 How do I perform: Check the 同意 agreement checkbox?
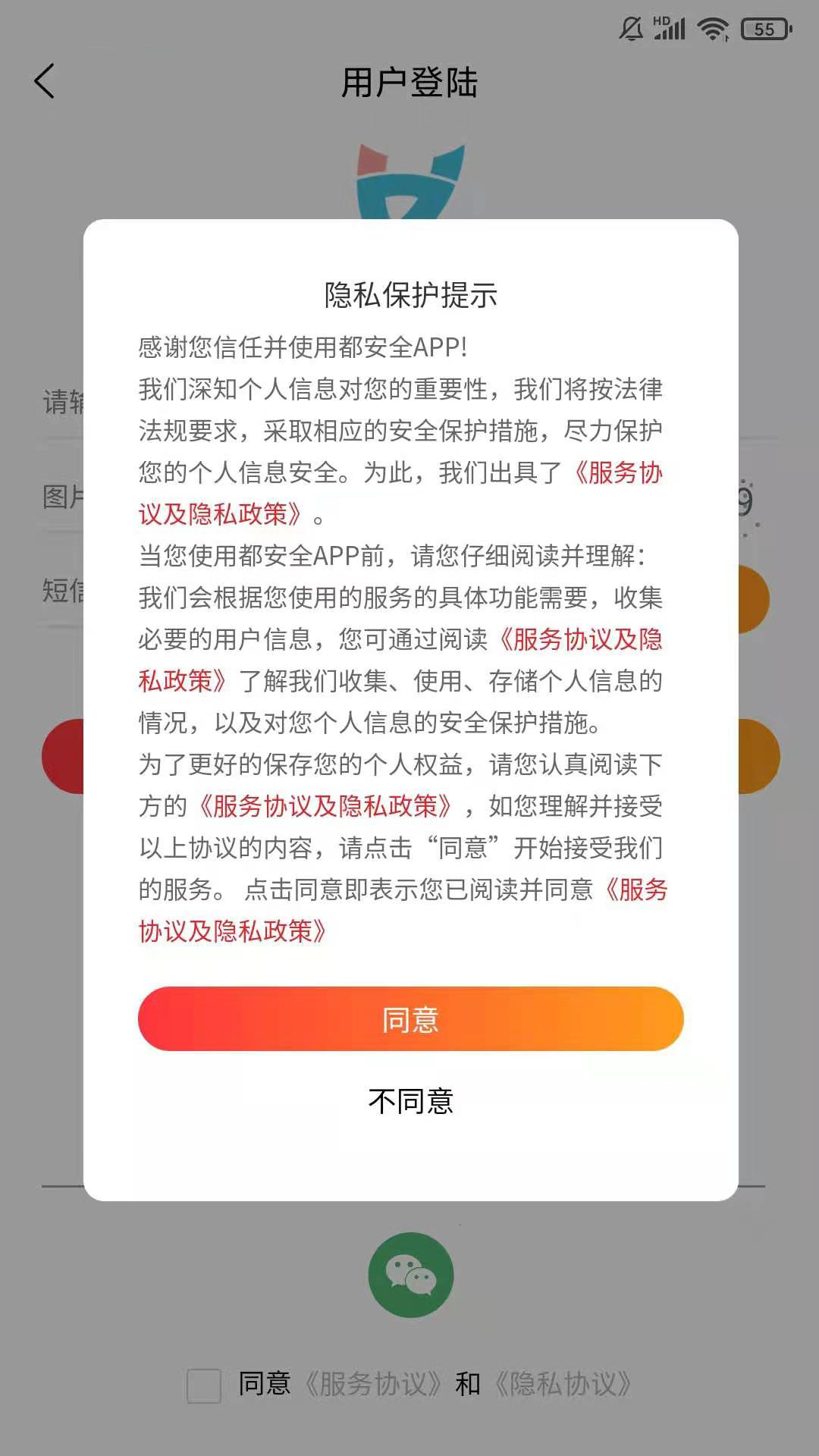[x=203, y=1385]
